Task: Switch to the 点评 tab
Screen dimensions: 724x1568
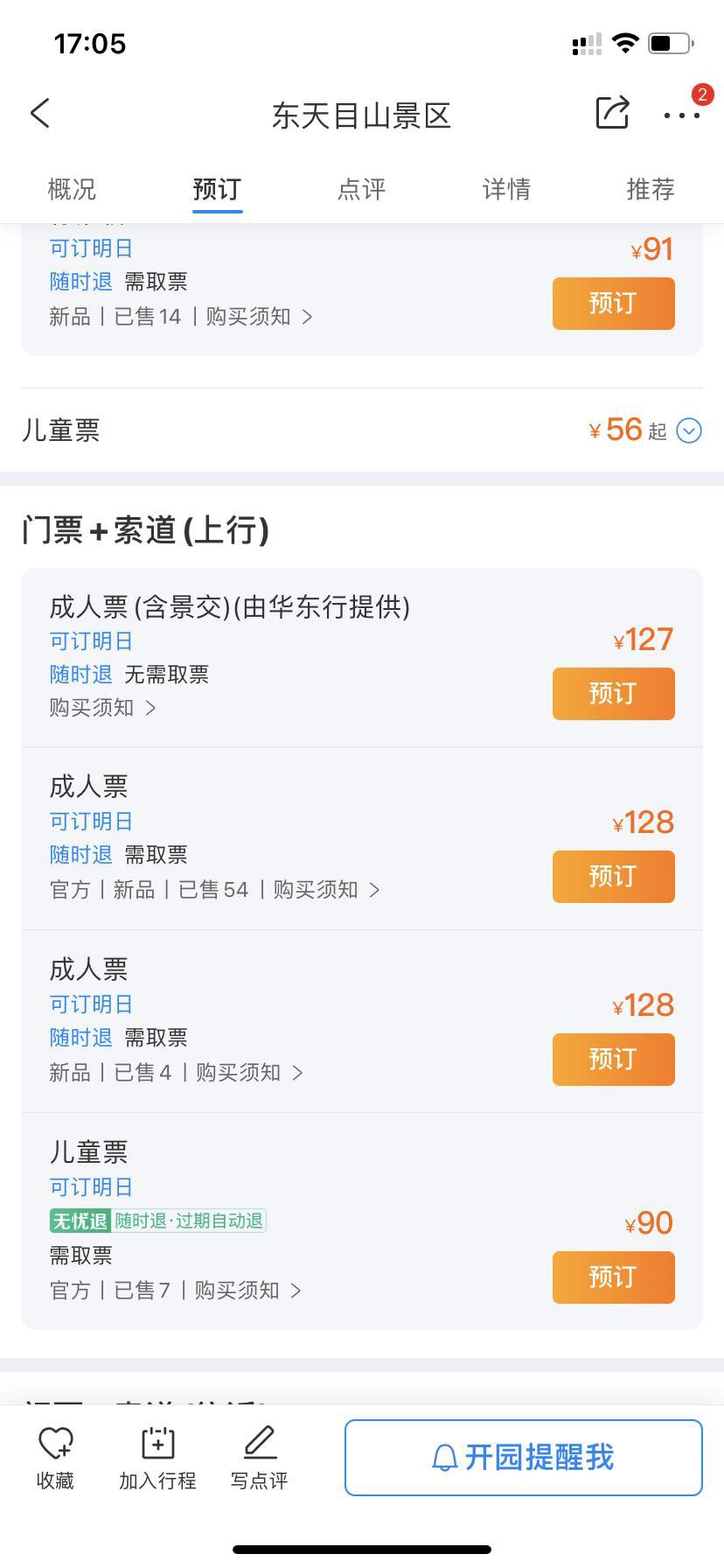Action: point(361,189)
